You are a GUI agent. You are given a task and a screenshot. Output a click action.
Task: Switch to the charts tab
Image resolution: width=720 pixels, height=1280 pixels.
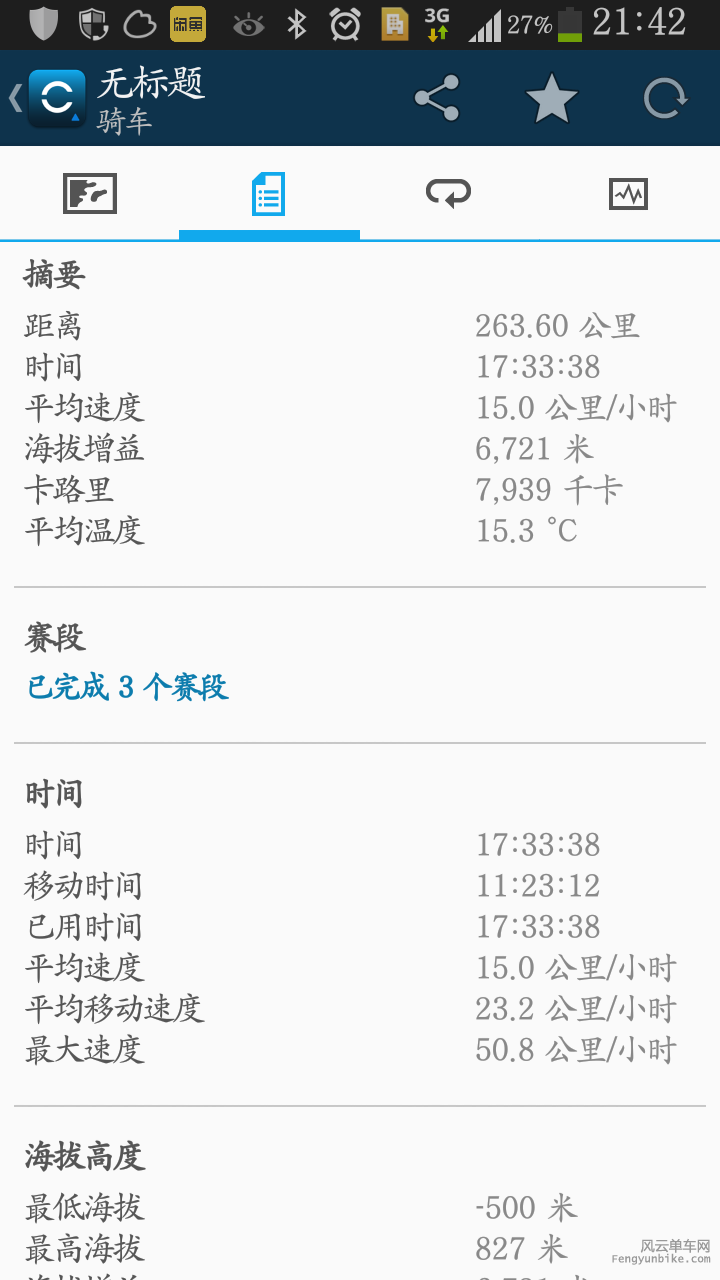coord(628,193)
